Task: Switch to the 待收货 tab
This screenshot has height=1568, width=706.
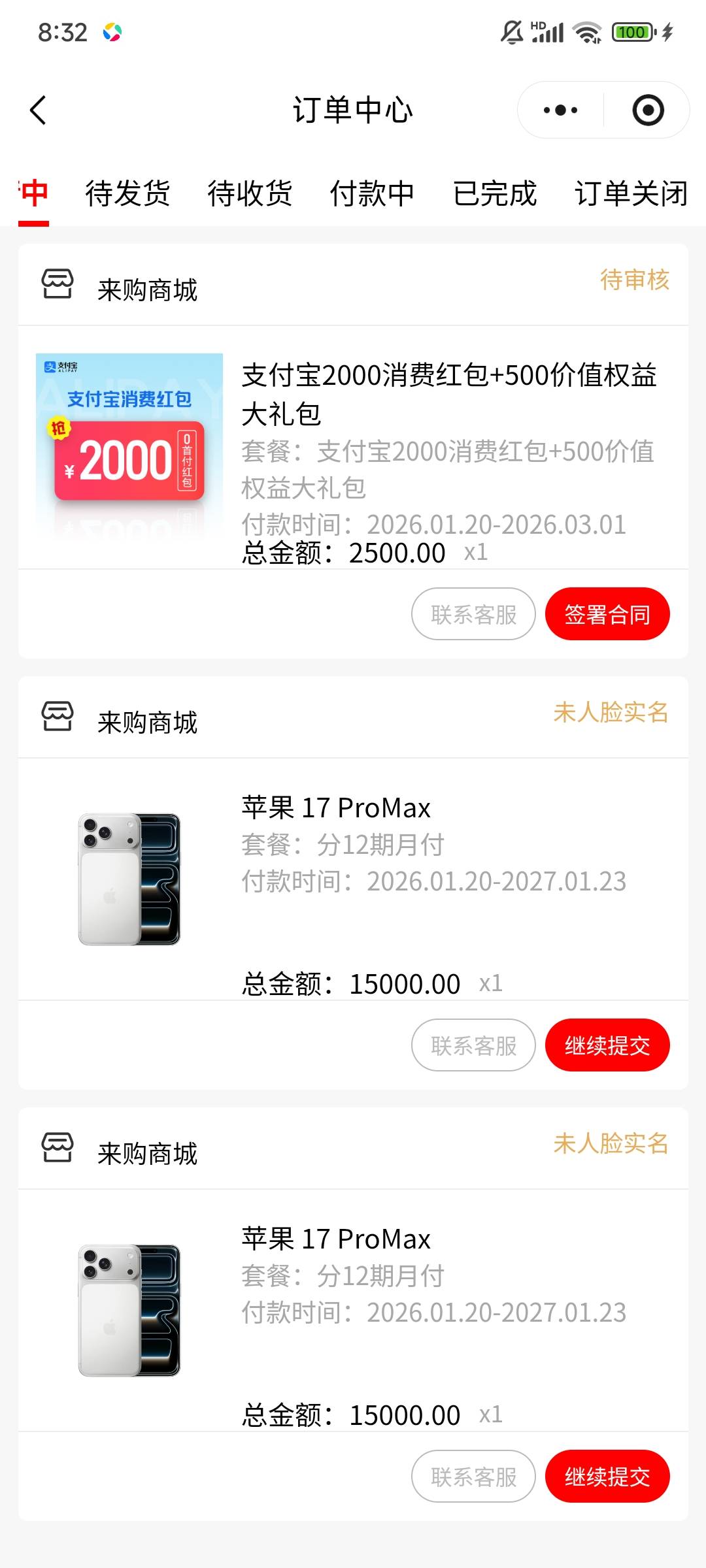Action: pos(250,193)
